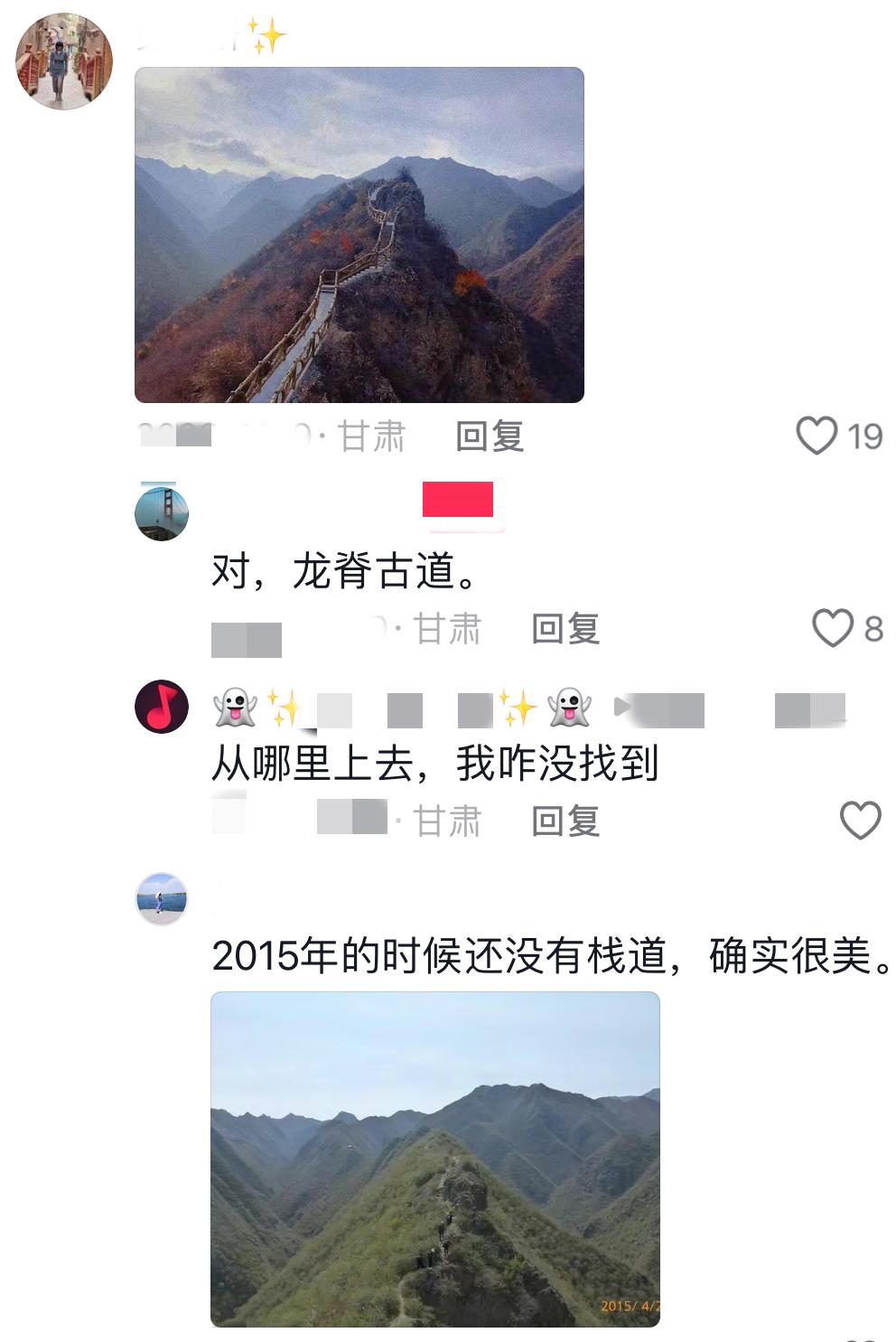Reply to the comment '对，龙脊古道。'

565,629
